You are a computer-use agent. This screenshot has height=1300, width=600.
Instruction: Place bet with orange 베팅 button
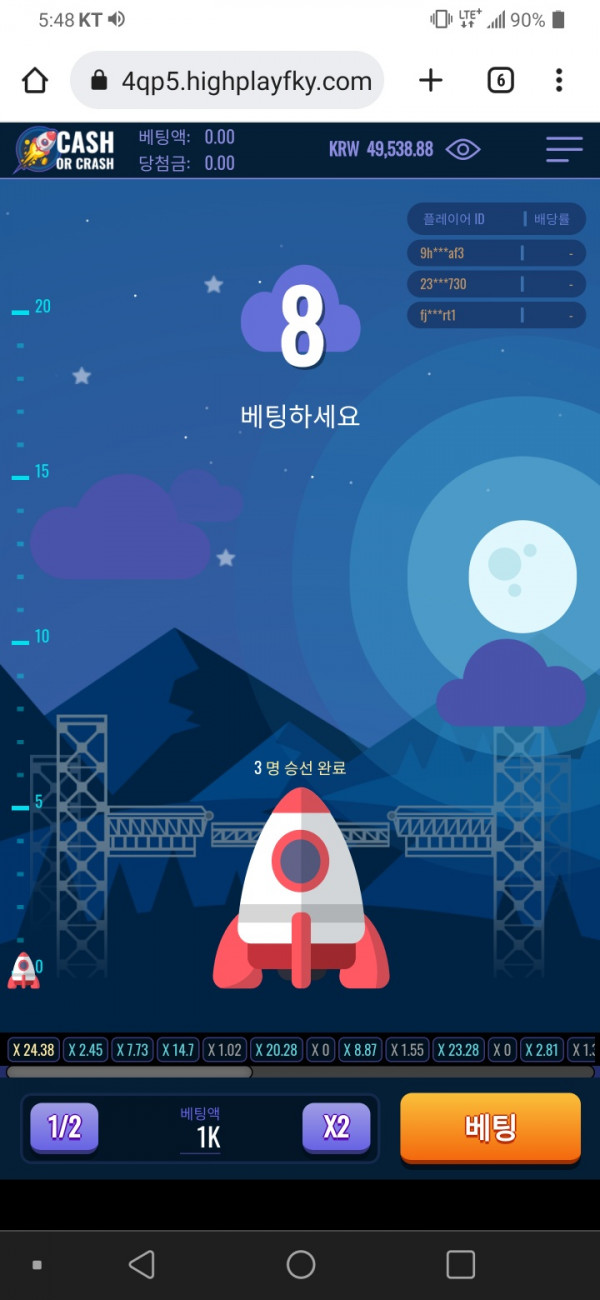[x=490, y=1128]
